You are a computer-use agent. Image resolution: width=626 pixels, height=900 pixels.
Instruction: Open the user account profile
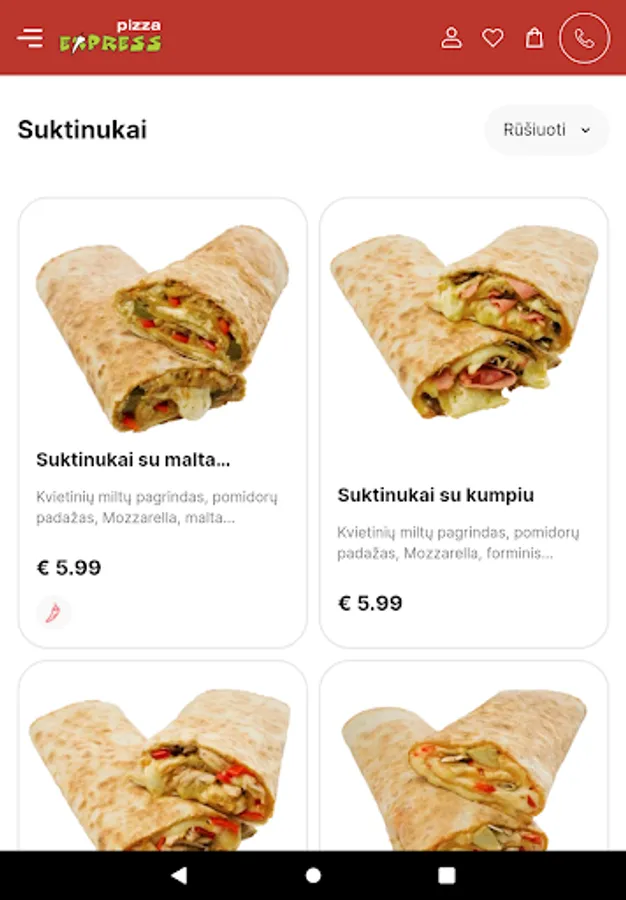452,38
